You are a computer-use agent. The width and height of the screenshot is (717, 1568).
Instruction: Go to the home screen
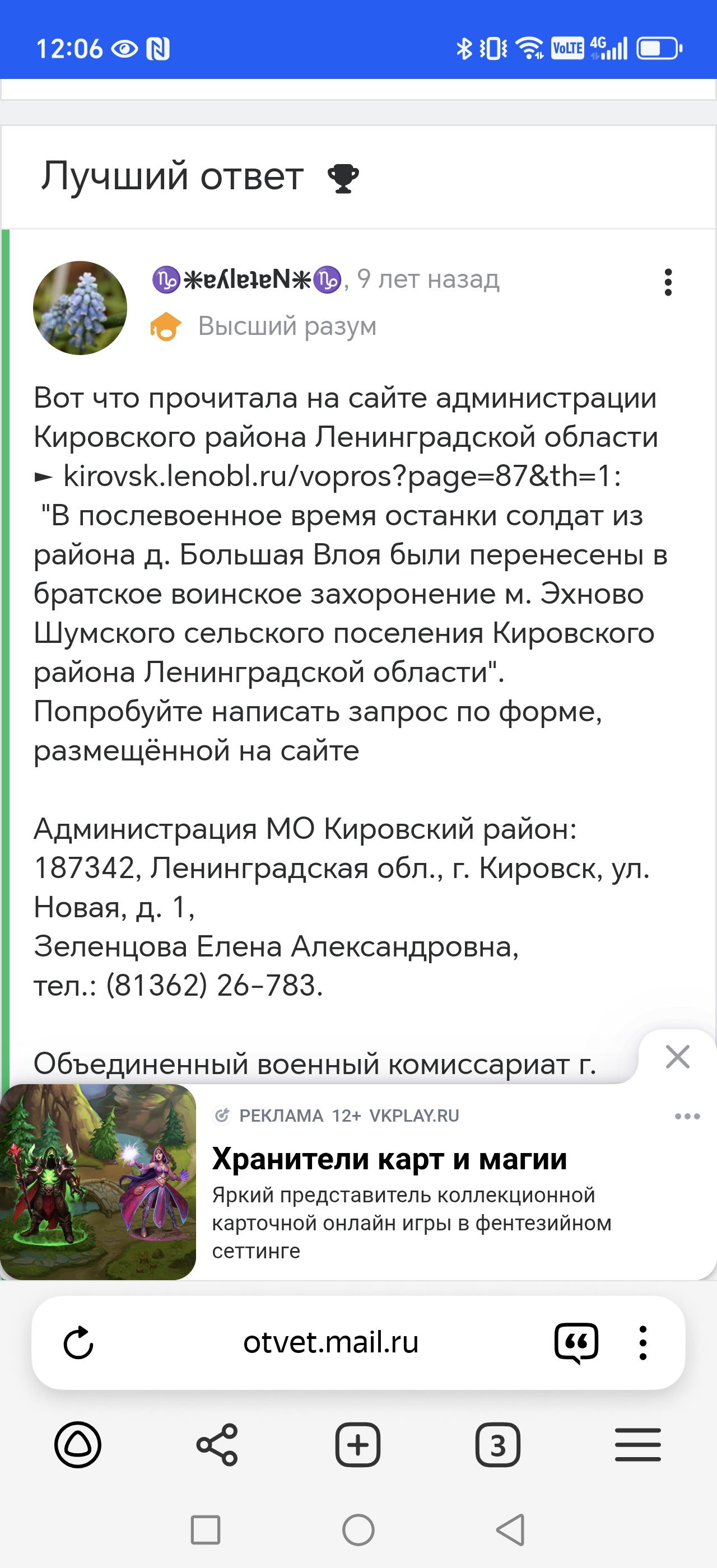pos(358,1530)
